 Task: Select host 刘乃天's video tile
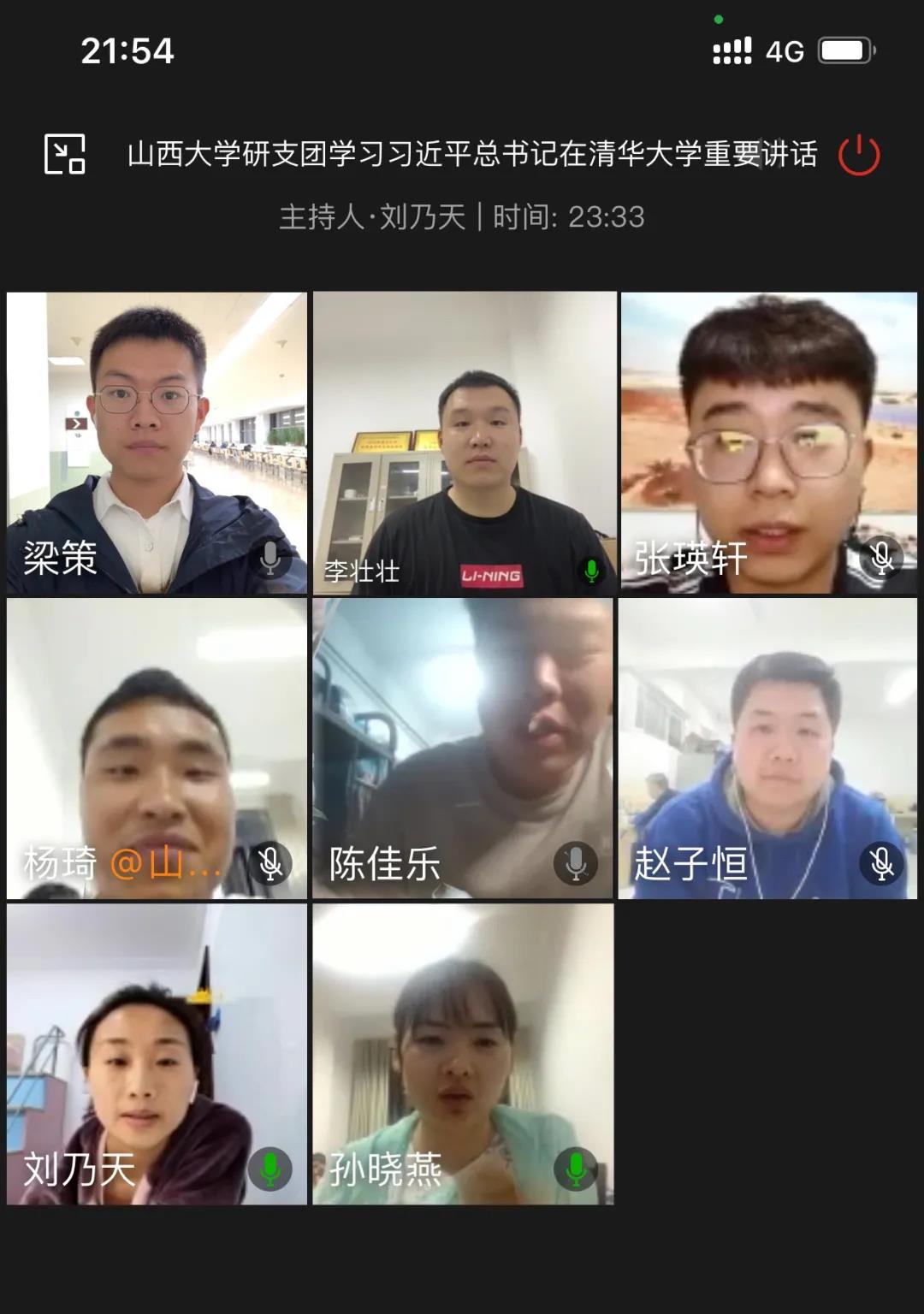click(x=157, y=1054)
